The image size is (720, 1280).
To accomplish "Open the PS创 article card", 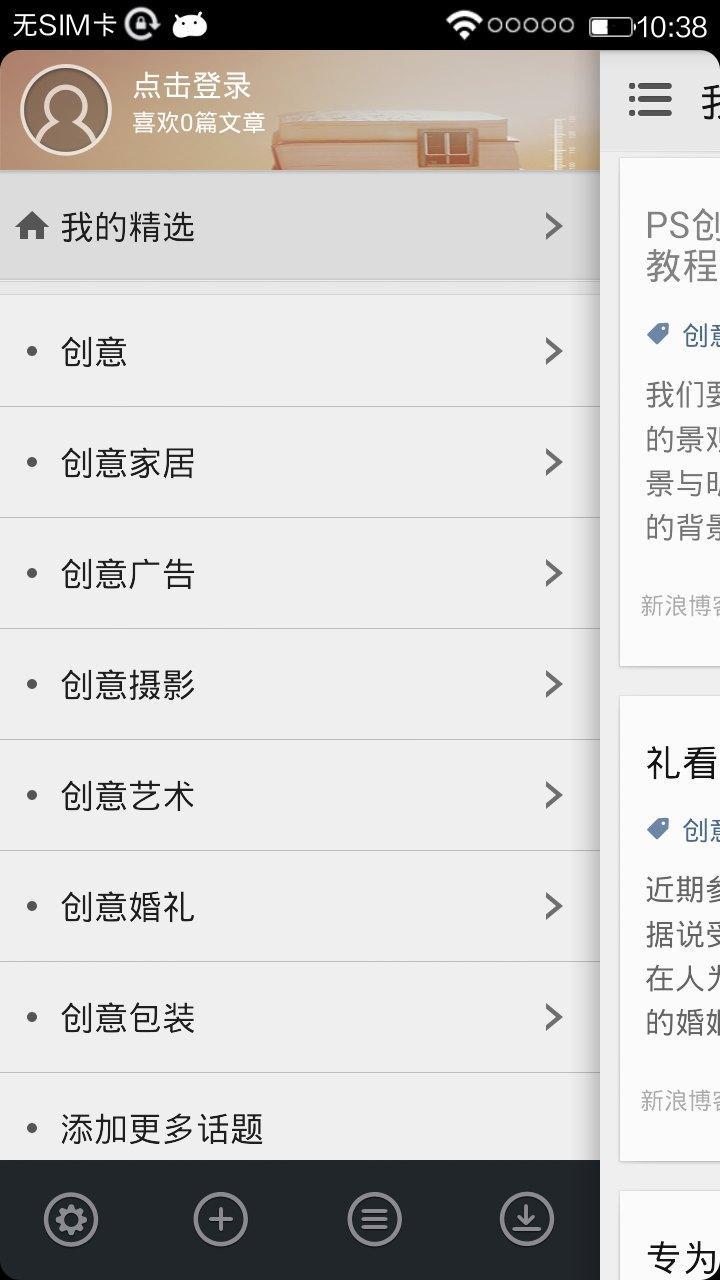I will (x=670, y=411).
